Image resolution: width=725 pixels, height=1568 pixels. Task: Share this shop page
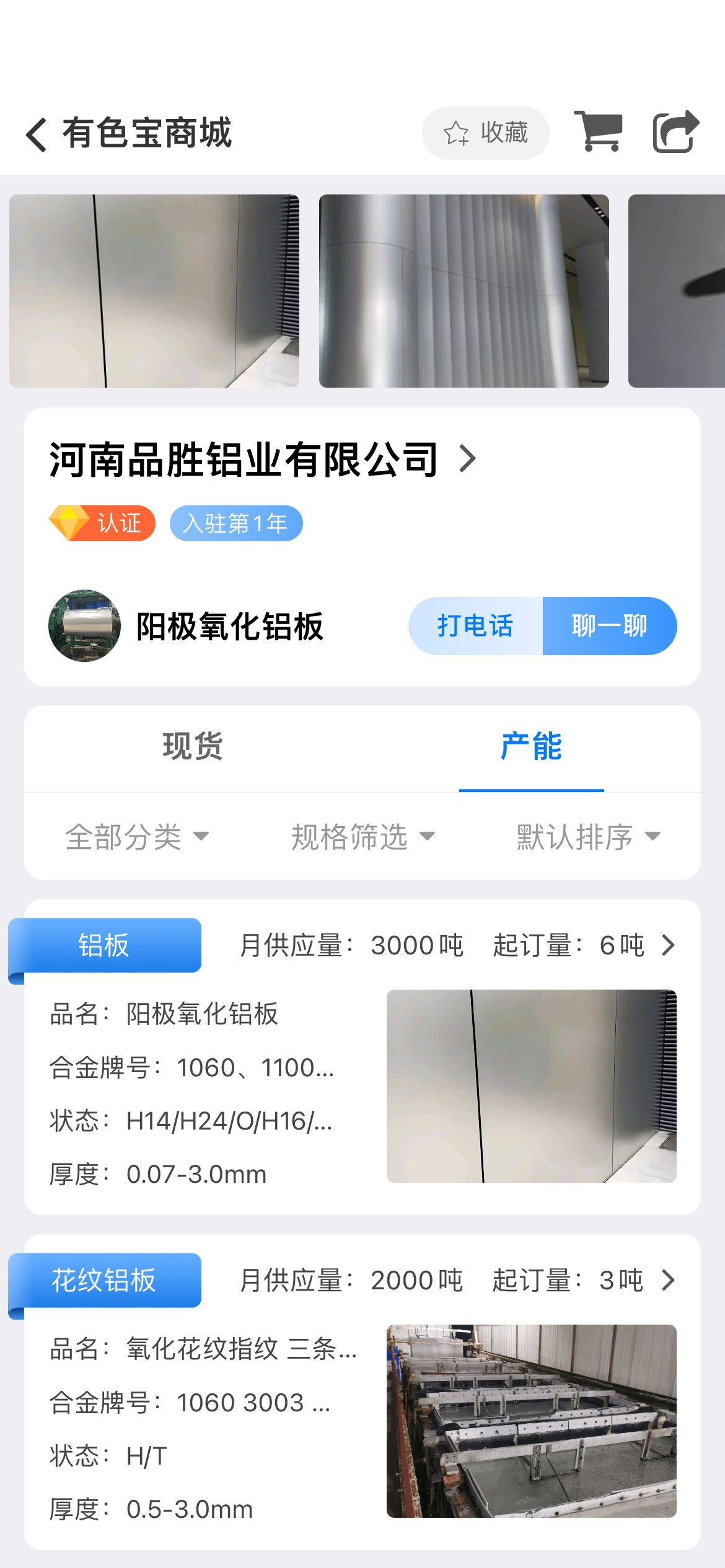[676, 131]
